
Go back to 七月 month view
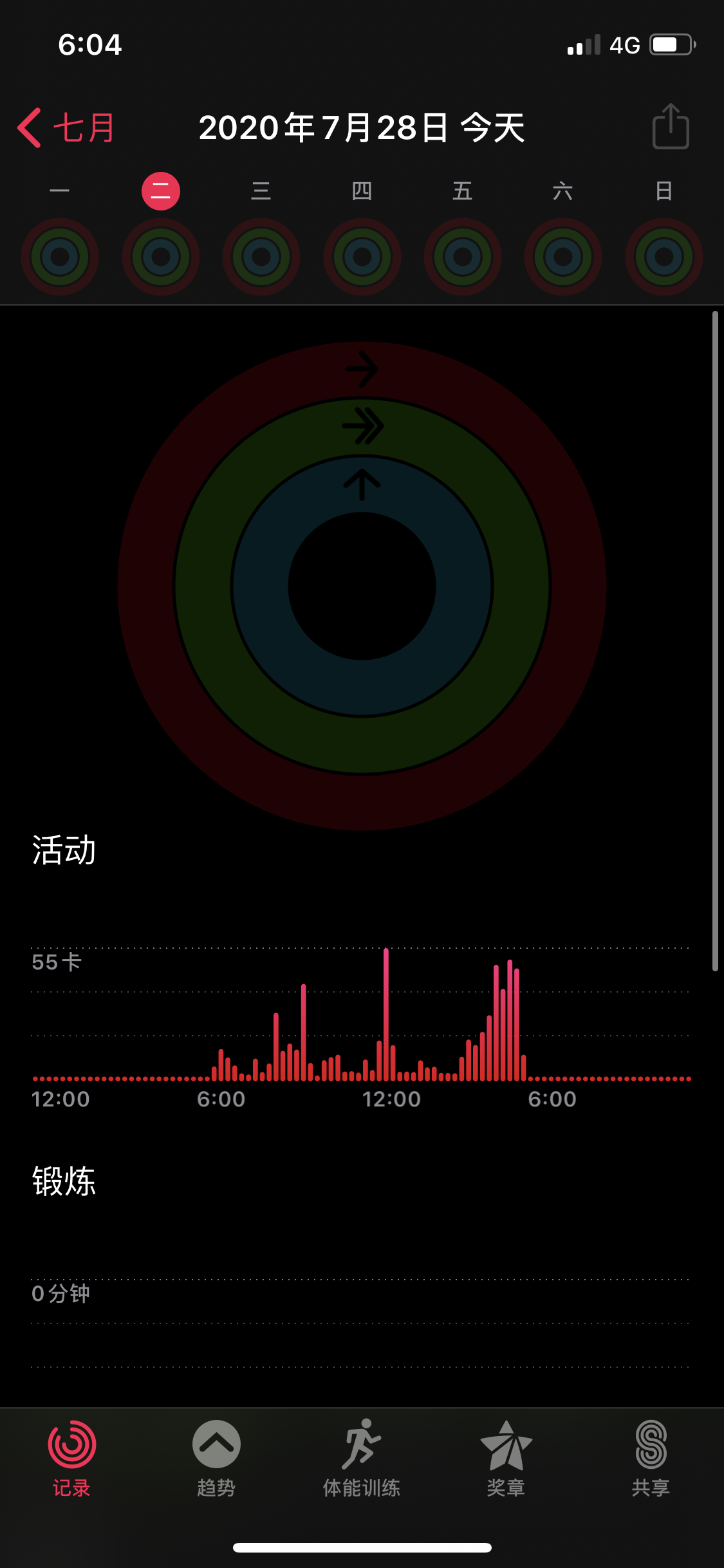tap(66, 127)
